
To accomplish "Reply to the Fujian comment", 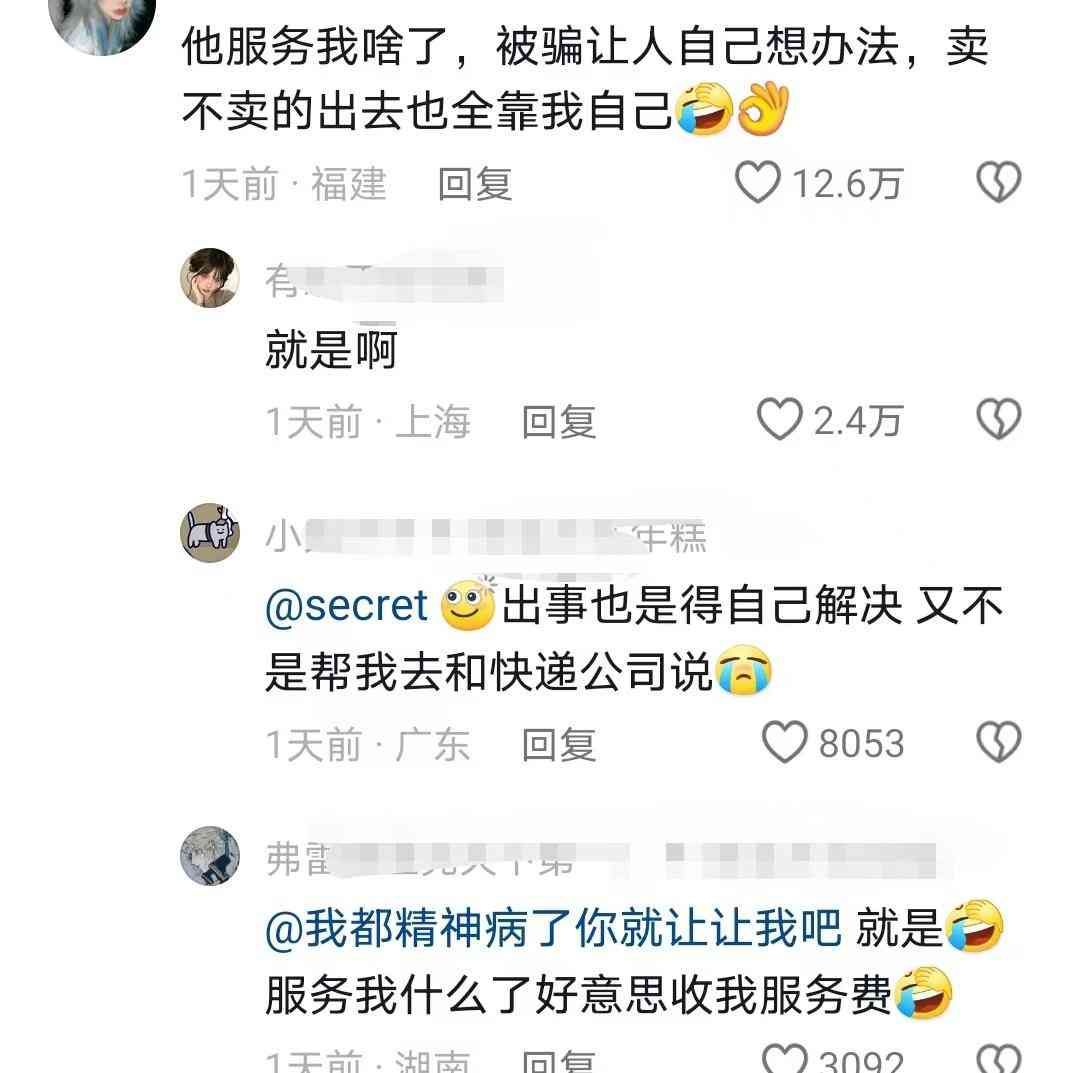I will coord(475,184).
